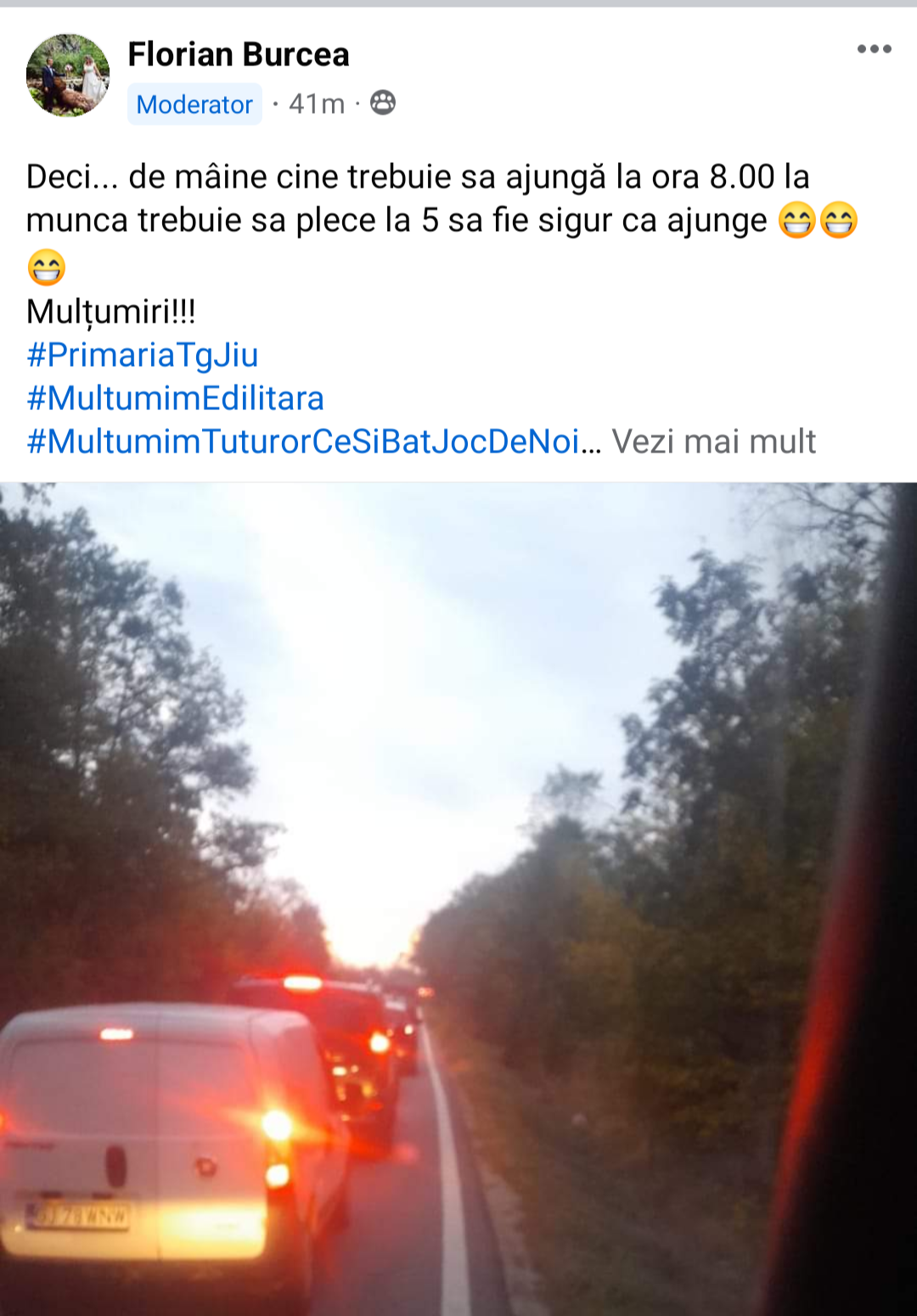The image size is (917, 1316).
Task: Open the post's three-dot options menu
Action: tap(874, 49)
